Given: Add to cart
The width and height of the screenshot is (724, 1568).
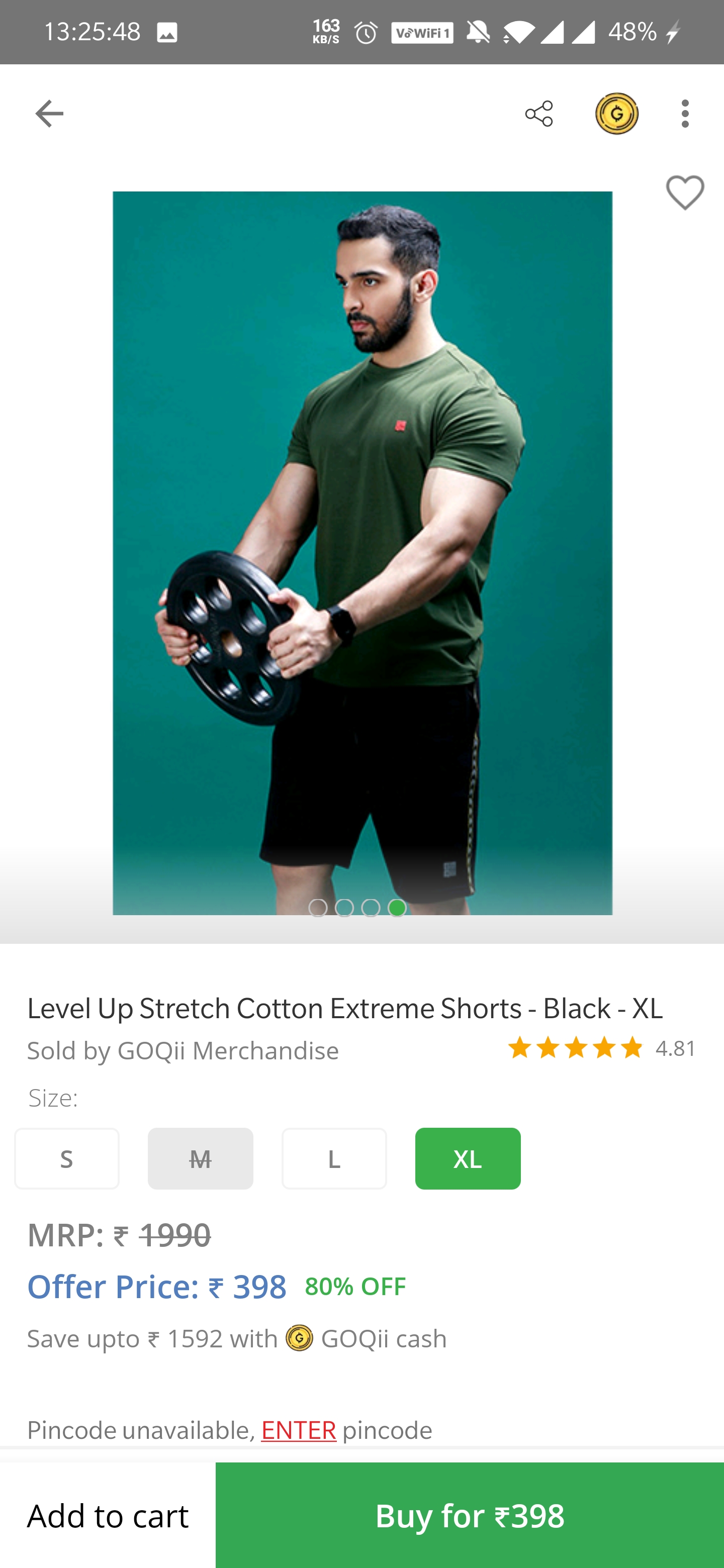Looking at the screenshot, I should click(x=108, y=1514).
